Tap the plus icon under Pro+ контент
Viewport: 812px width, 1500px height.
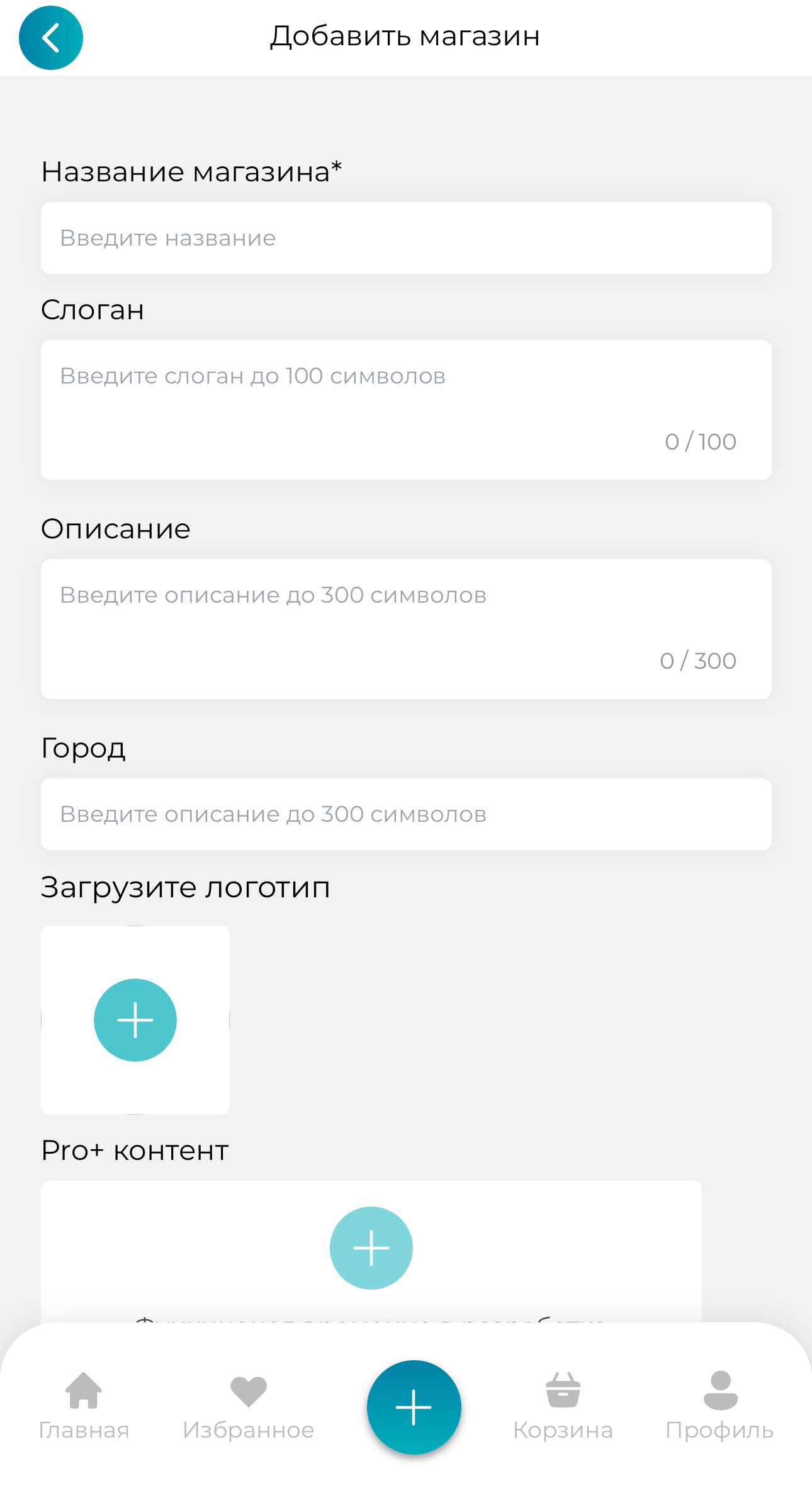pyautogui.click(x=371, y=1247)
